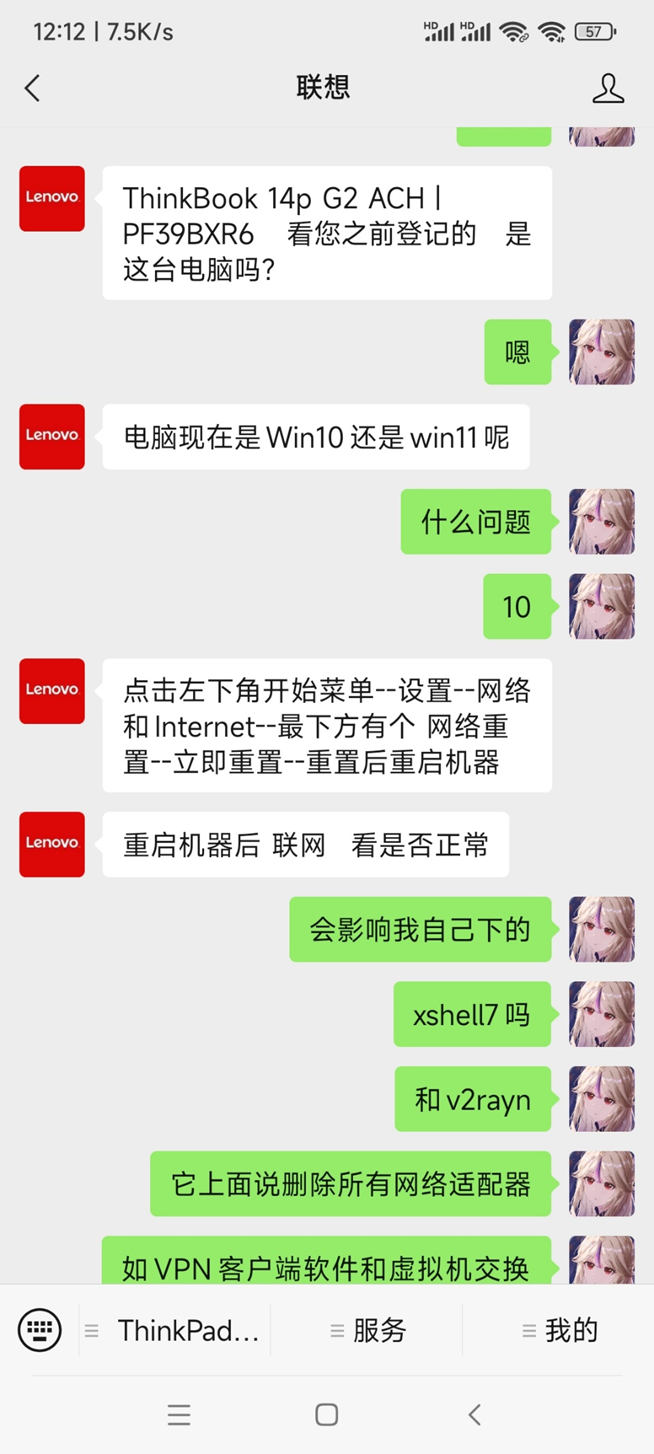
Task: Open the 我的 menu
Action: pos(559,1330)
